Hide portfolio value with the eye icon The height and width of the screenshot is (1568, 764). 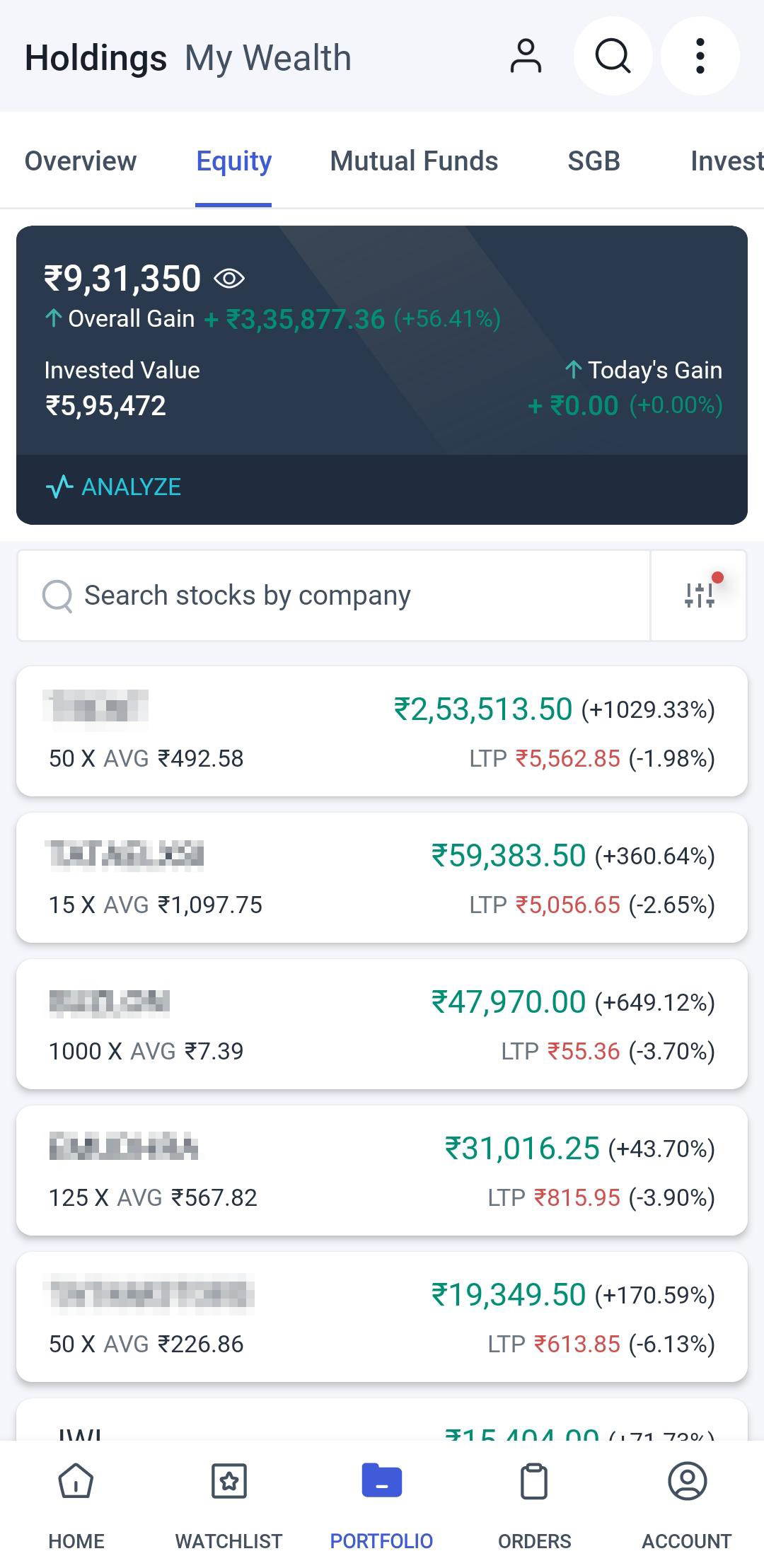229,279
